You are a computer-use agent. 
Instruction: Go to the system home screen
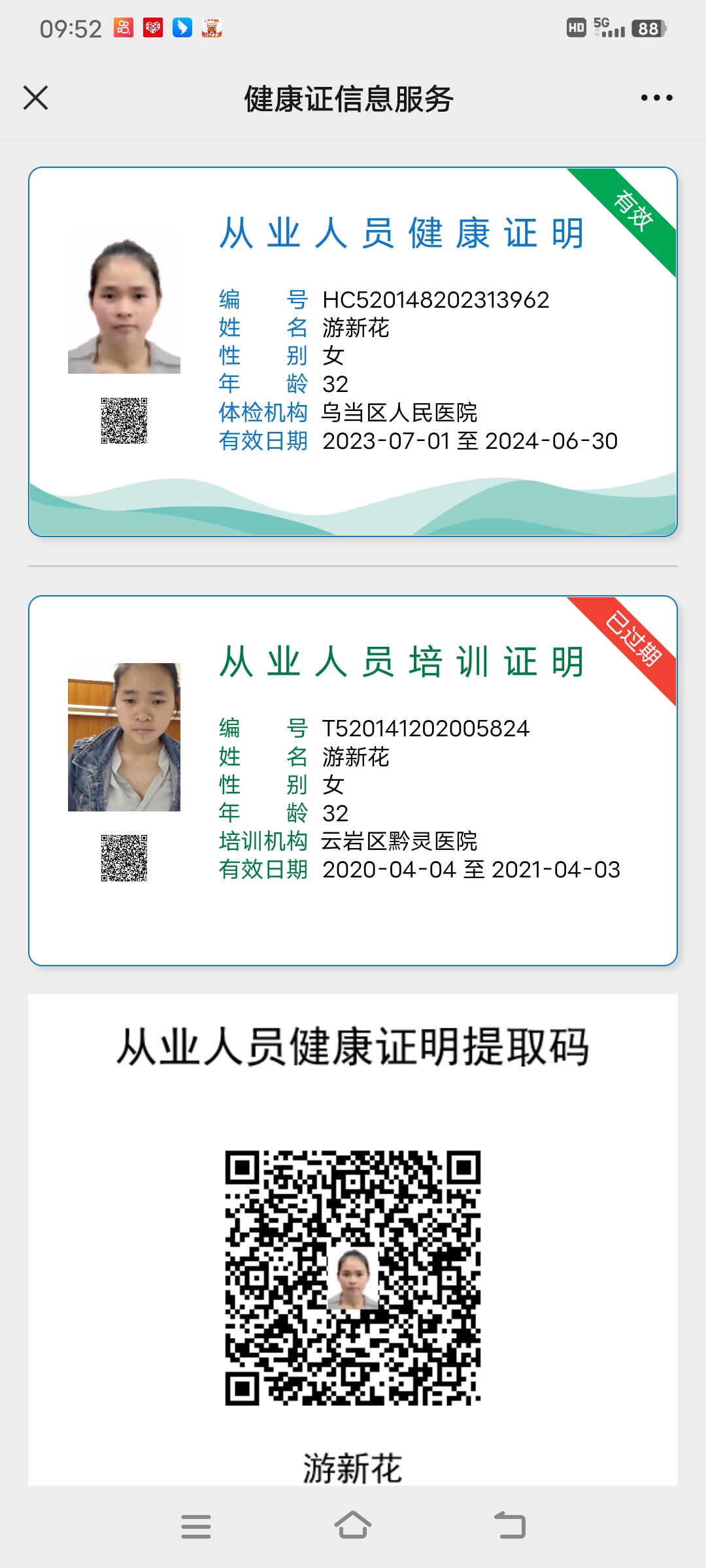pyautogui.click(x=353, y=1526)
